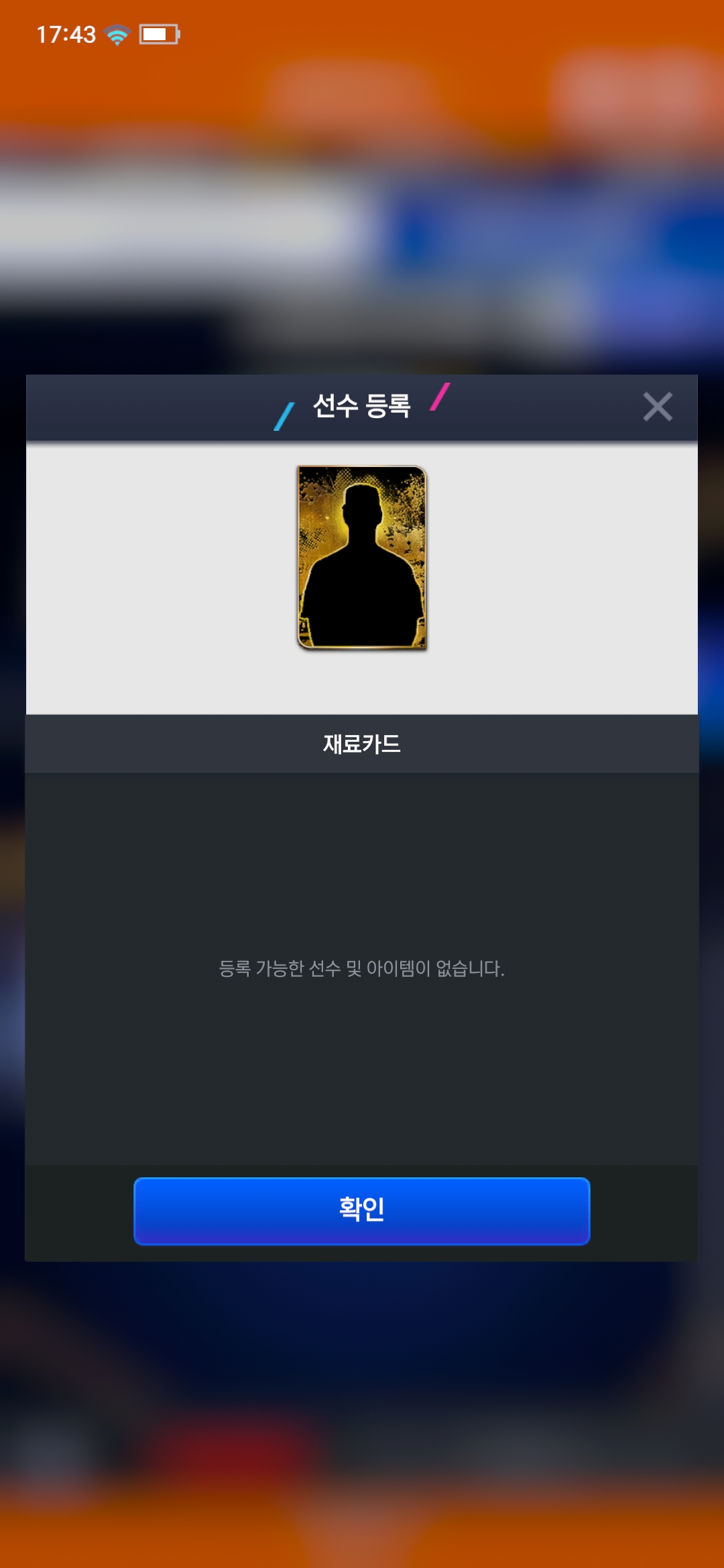Confirm with the 확인 button
The width and height of the screenshot is (724, 1568).
(362, 1211)
